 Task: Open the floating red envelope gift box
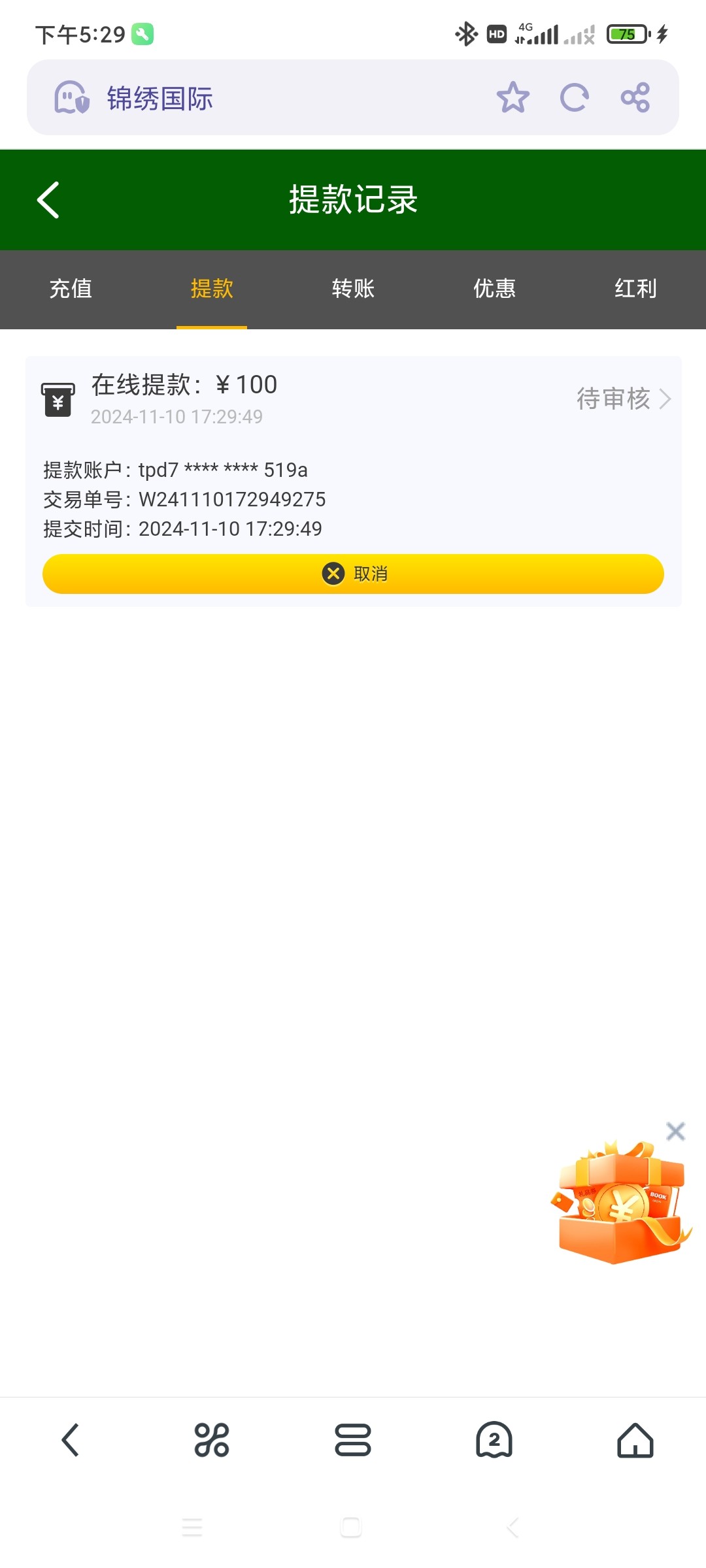click(621, 1203)
